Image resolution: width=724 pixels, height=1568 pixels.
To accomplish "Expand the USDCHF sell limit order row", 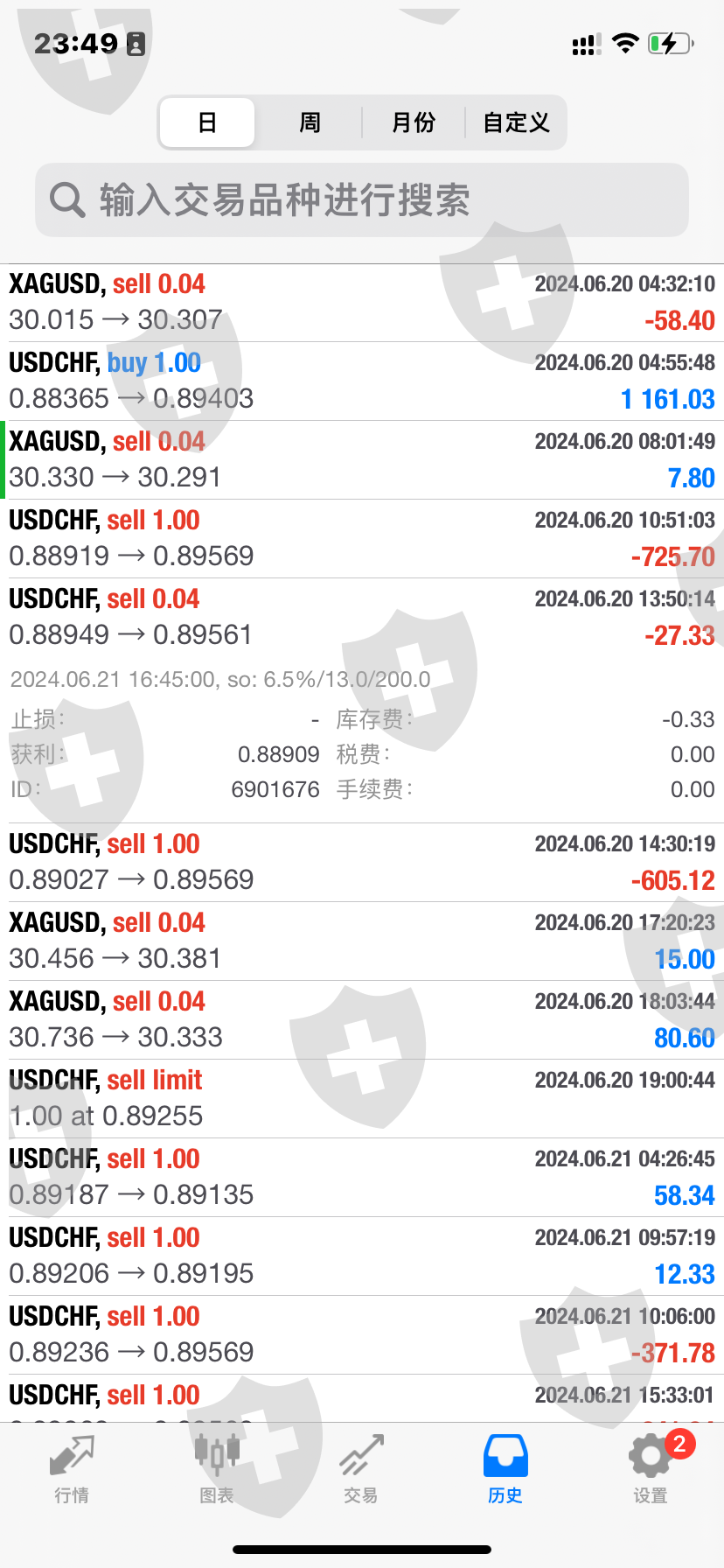I will [362, 1098].
